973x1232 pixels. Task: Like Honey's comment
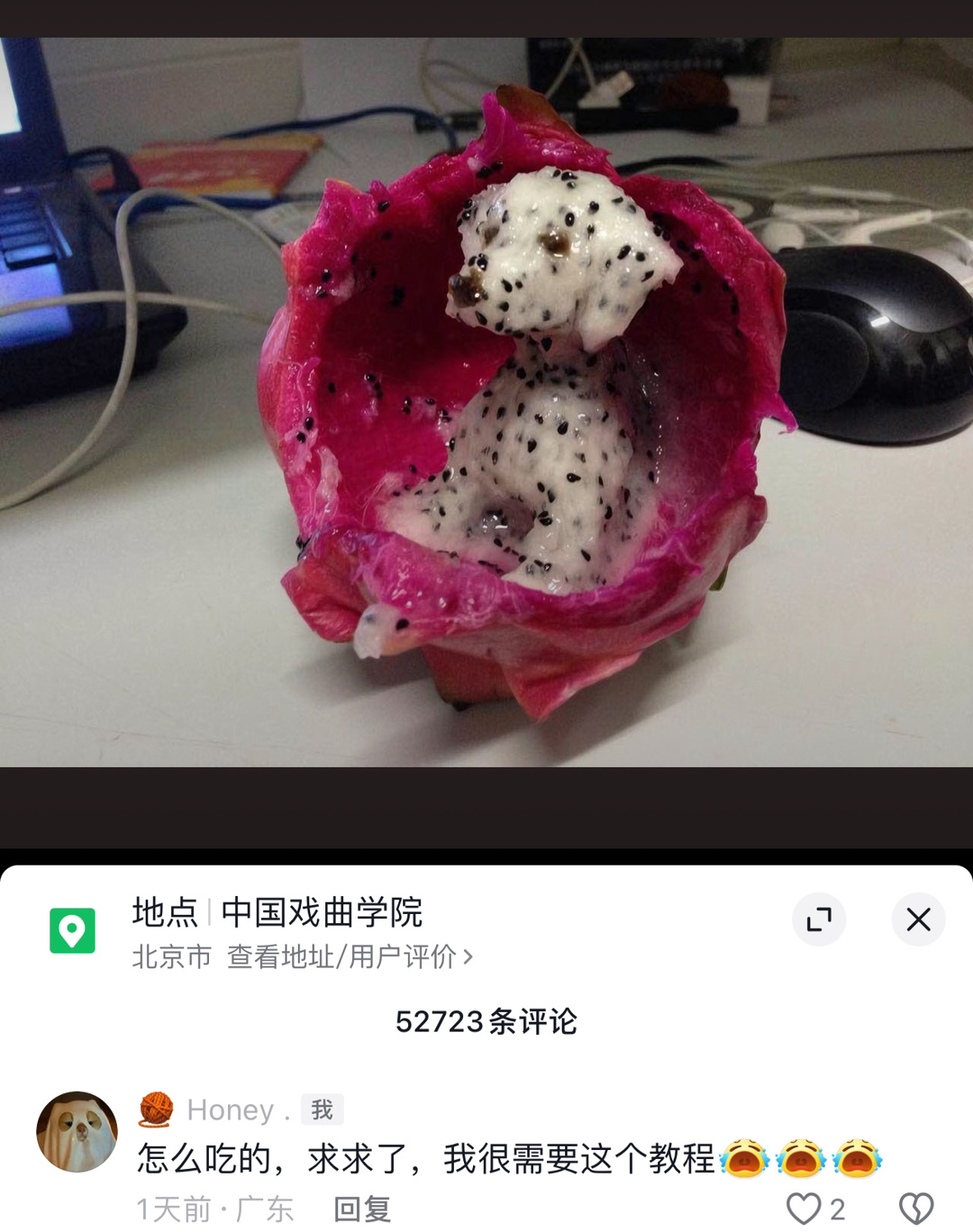click(x=804, y=1209)
